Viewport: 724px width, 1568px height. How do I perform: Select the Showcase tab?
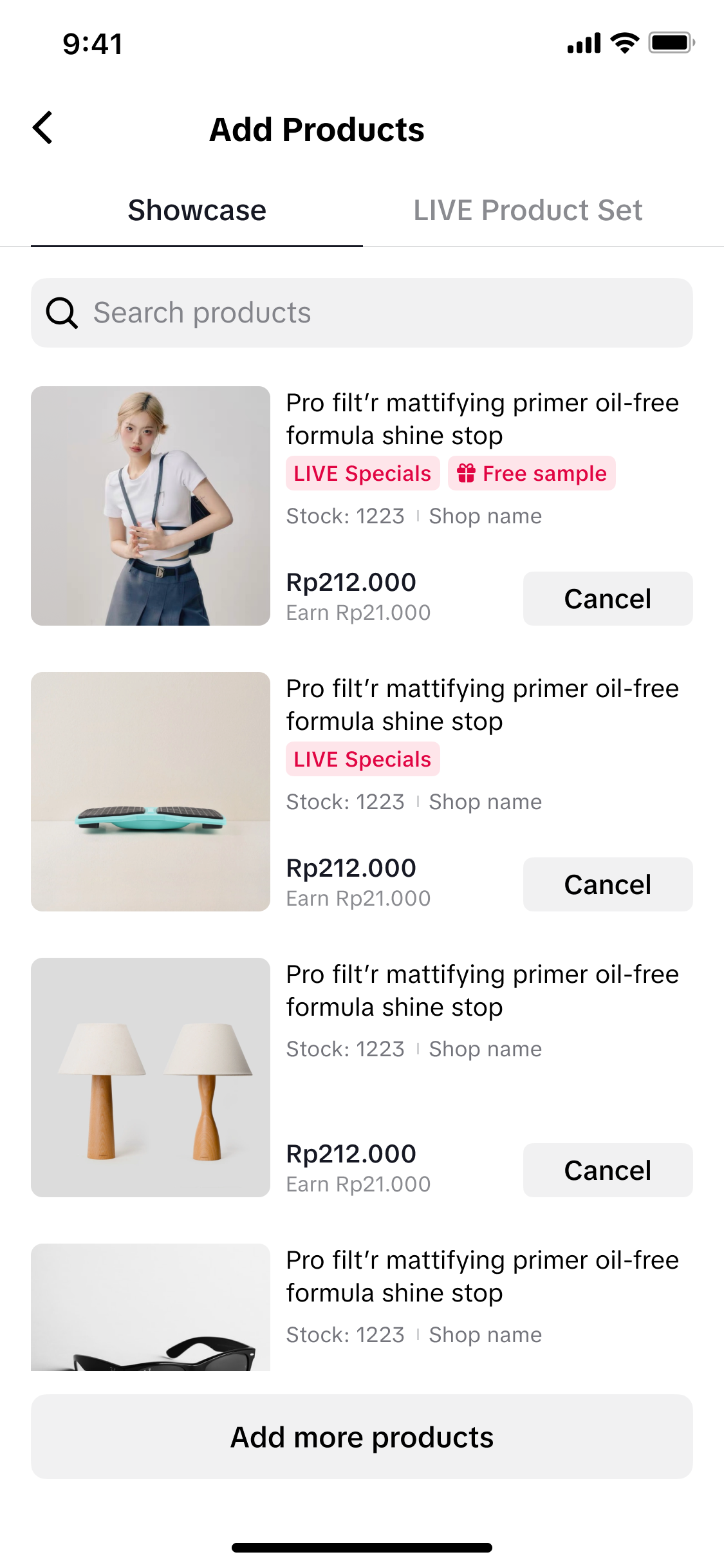(197, 210)
